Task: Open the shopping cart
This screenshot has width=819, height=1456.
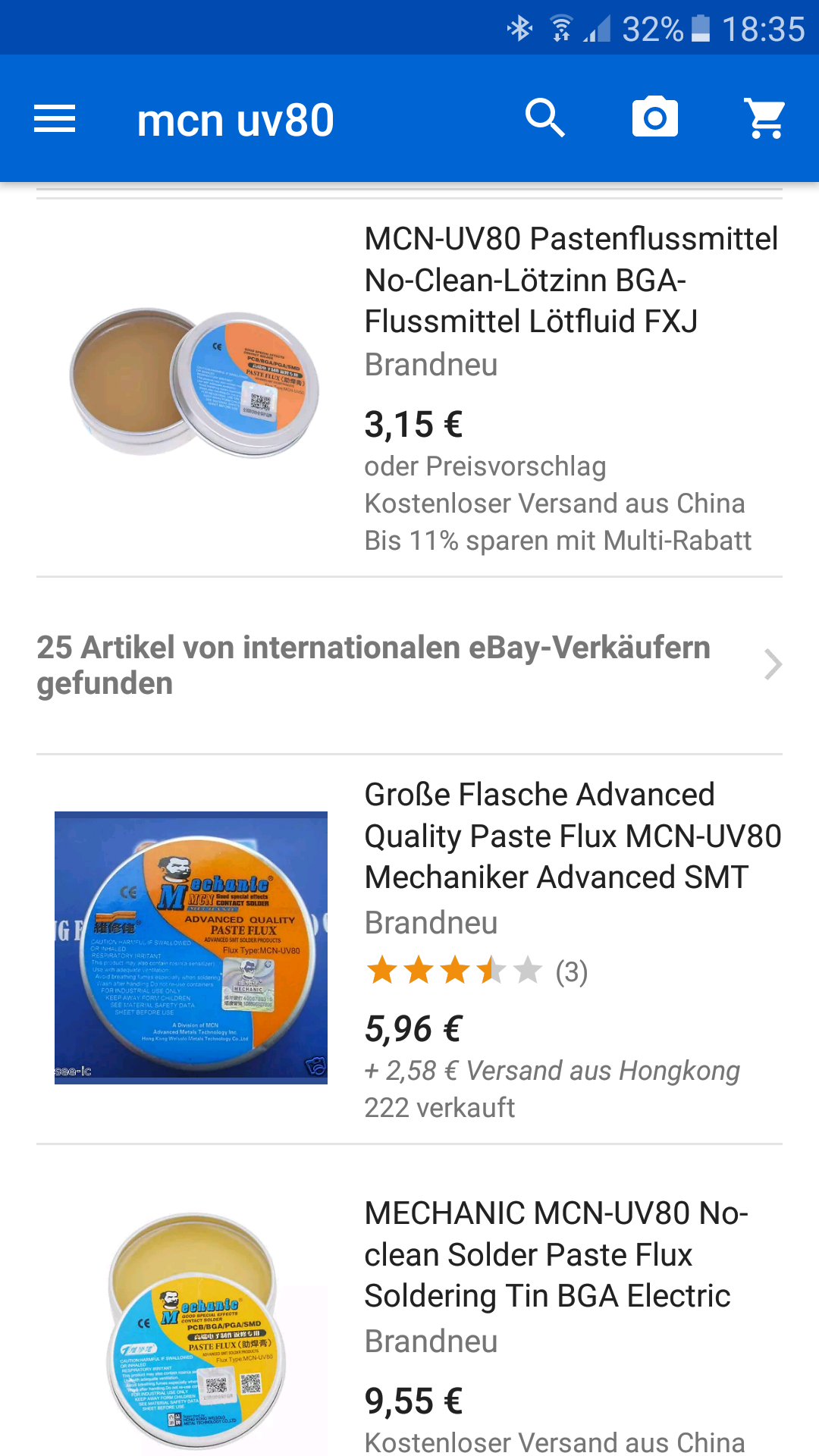Action: point(766,118)
